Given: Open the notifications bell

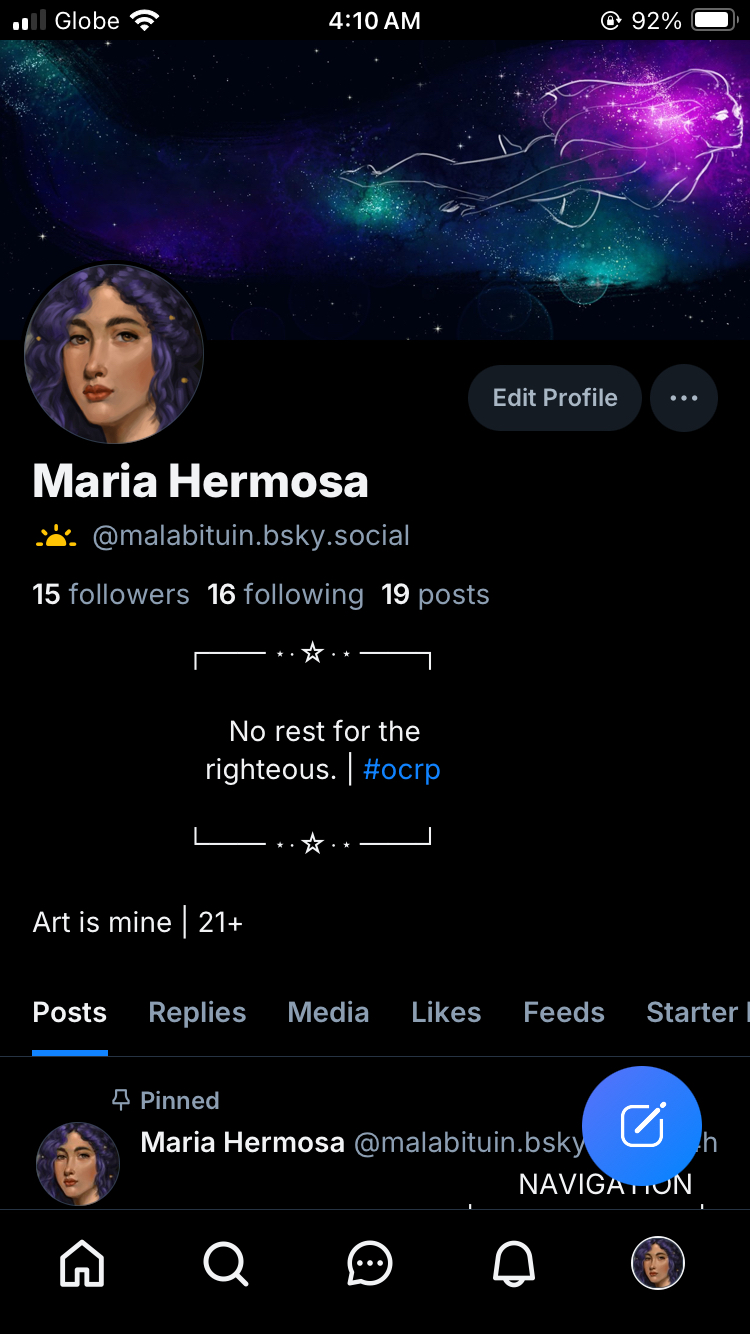Looking at the screenshot, I should (x=514, y=1264).
